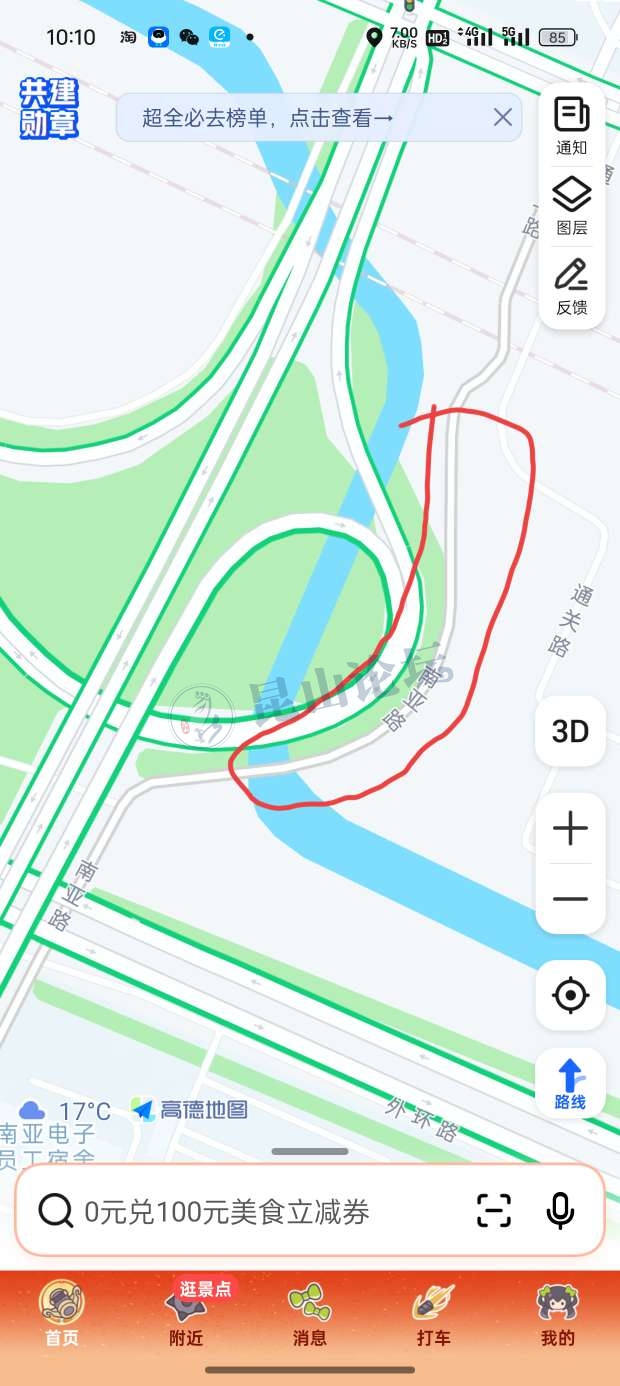
Task: Switch to the 附近 tab
Action: pyautogui.click(x=186, y=1315)
